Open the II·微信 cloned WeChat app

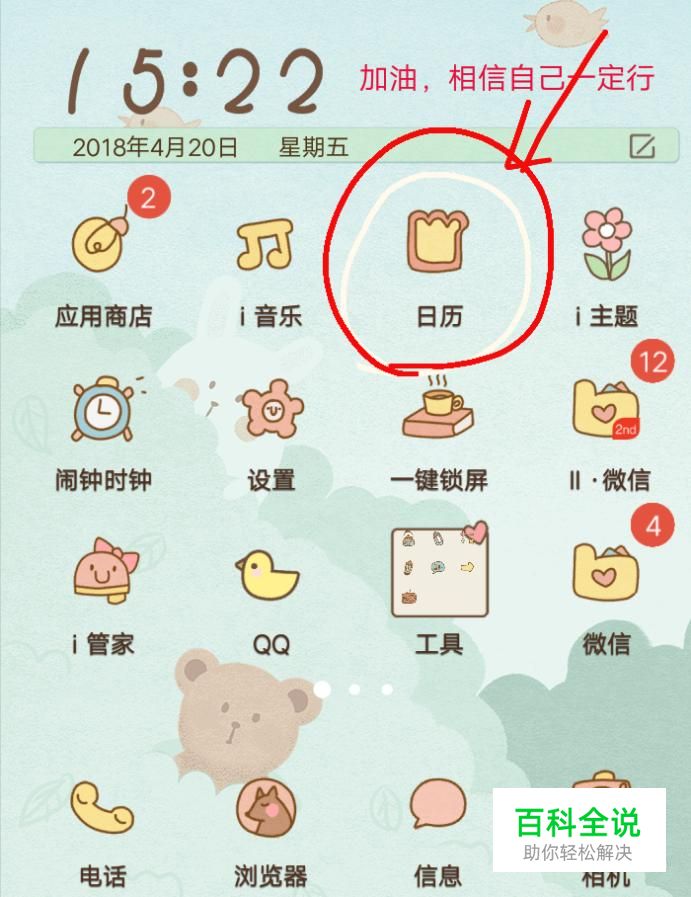pos(606,410)
